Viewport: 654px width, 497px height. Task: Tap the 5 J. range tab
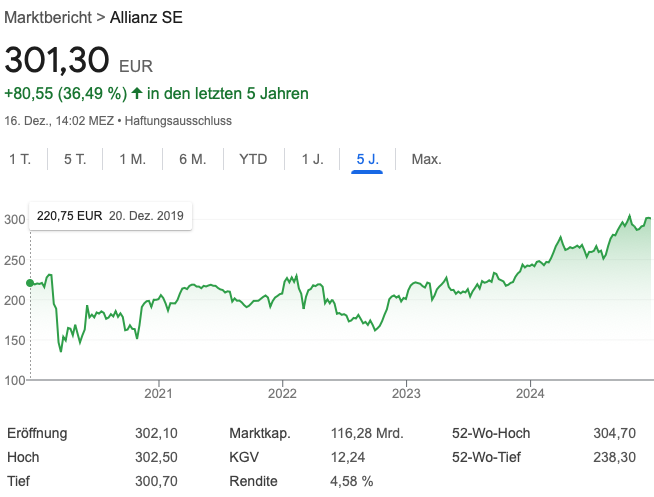[x=367, y=159]
